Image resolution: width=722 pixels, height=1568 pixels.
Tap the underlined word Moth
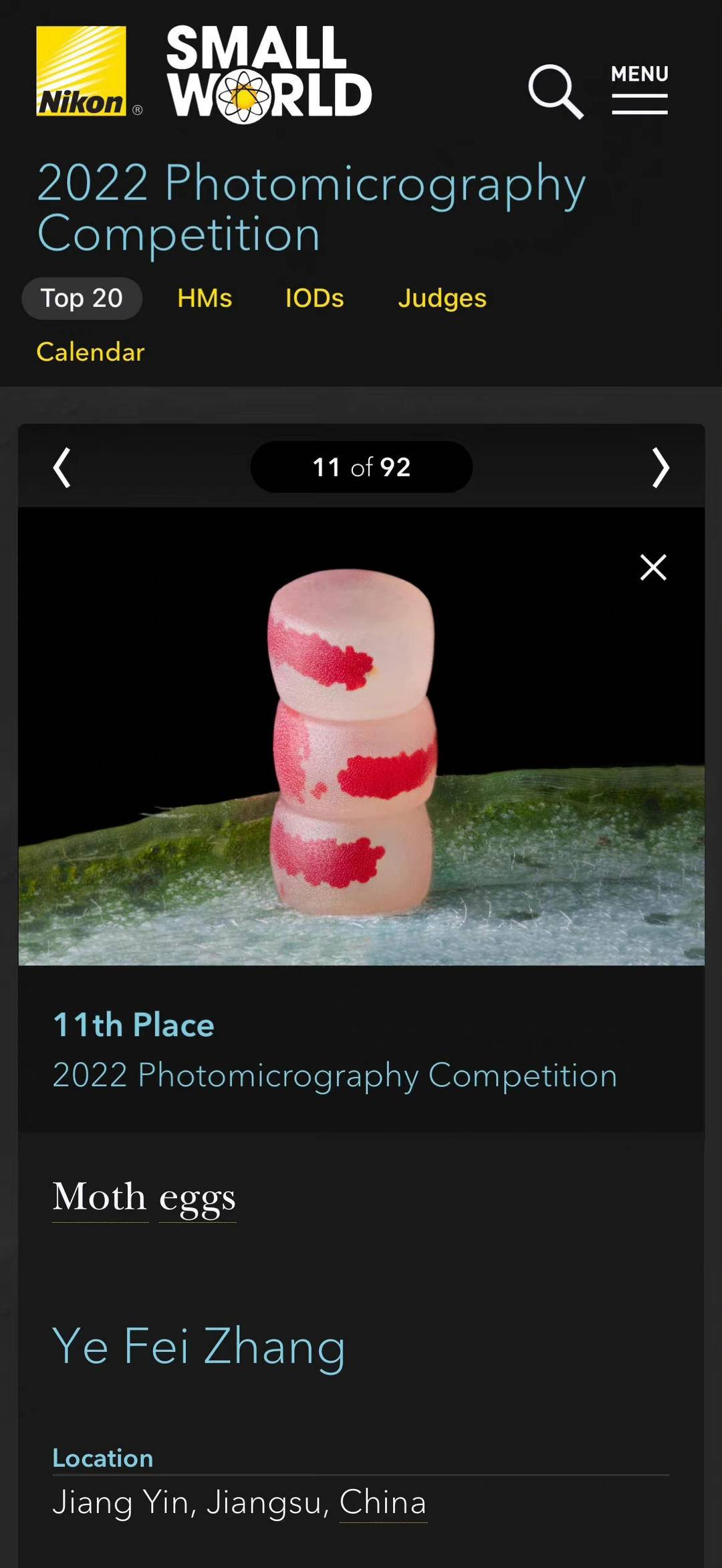pos(100,1198)
